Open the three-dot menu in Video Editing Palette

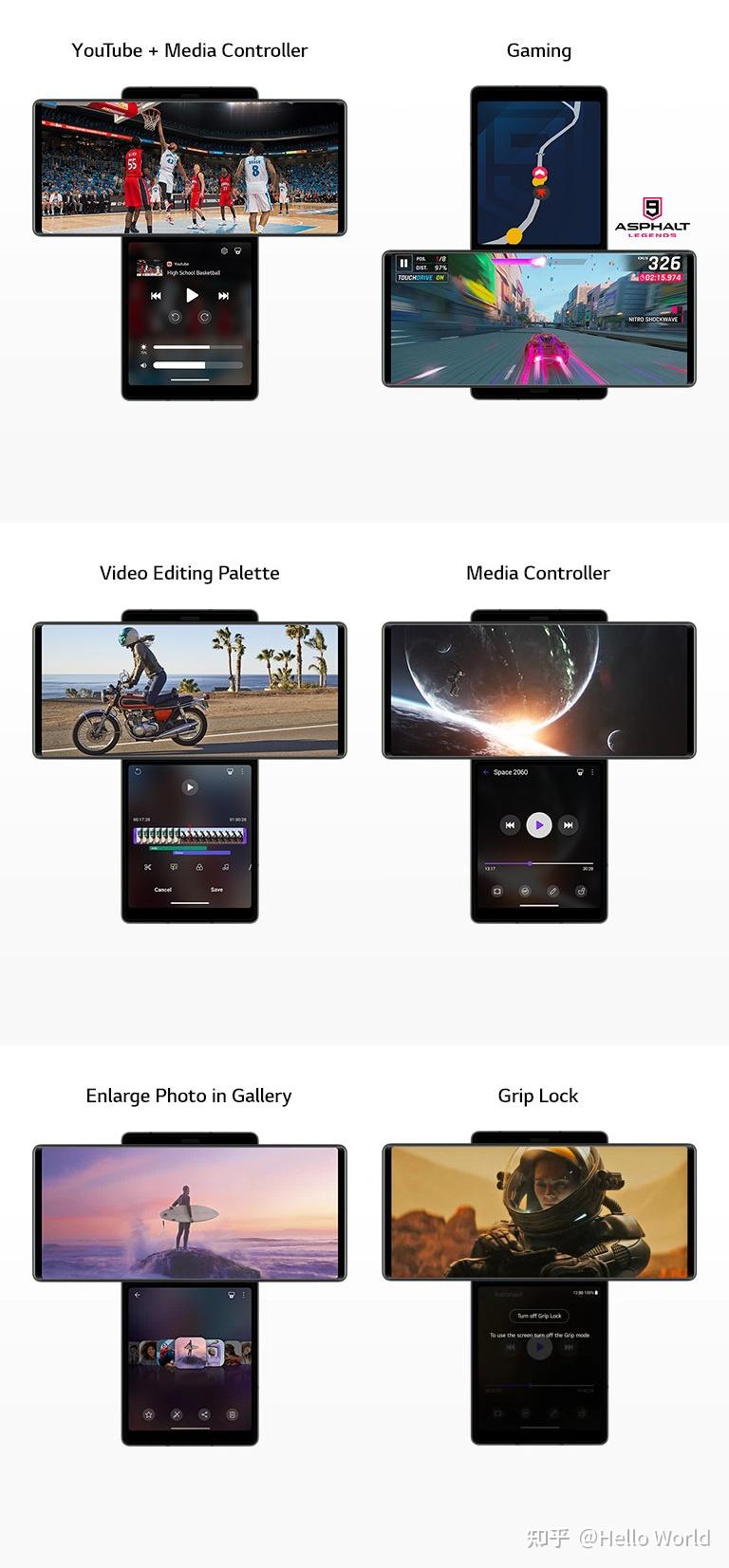click(x=242, y=771)
